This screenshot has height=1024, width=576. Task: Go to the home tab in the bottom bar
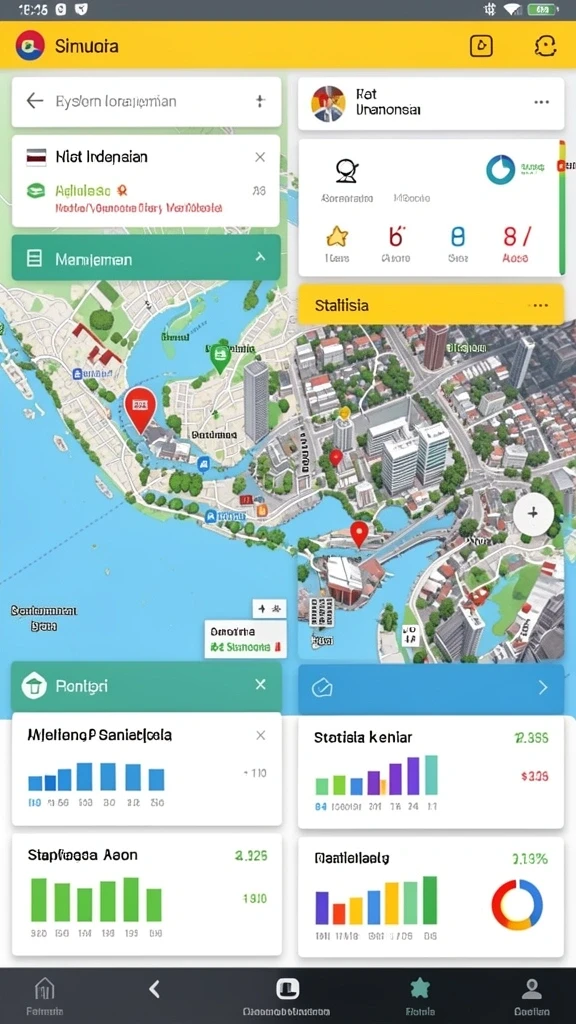44,997
